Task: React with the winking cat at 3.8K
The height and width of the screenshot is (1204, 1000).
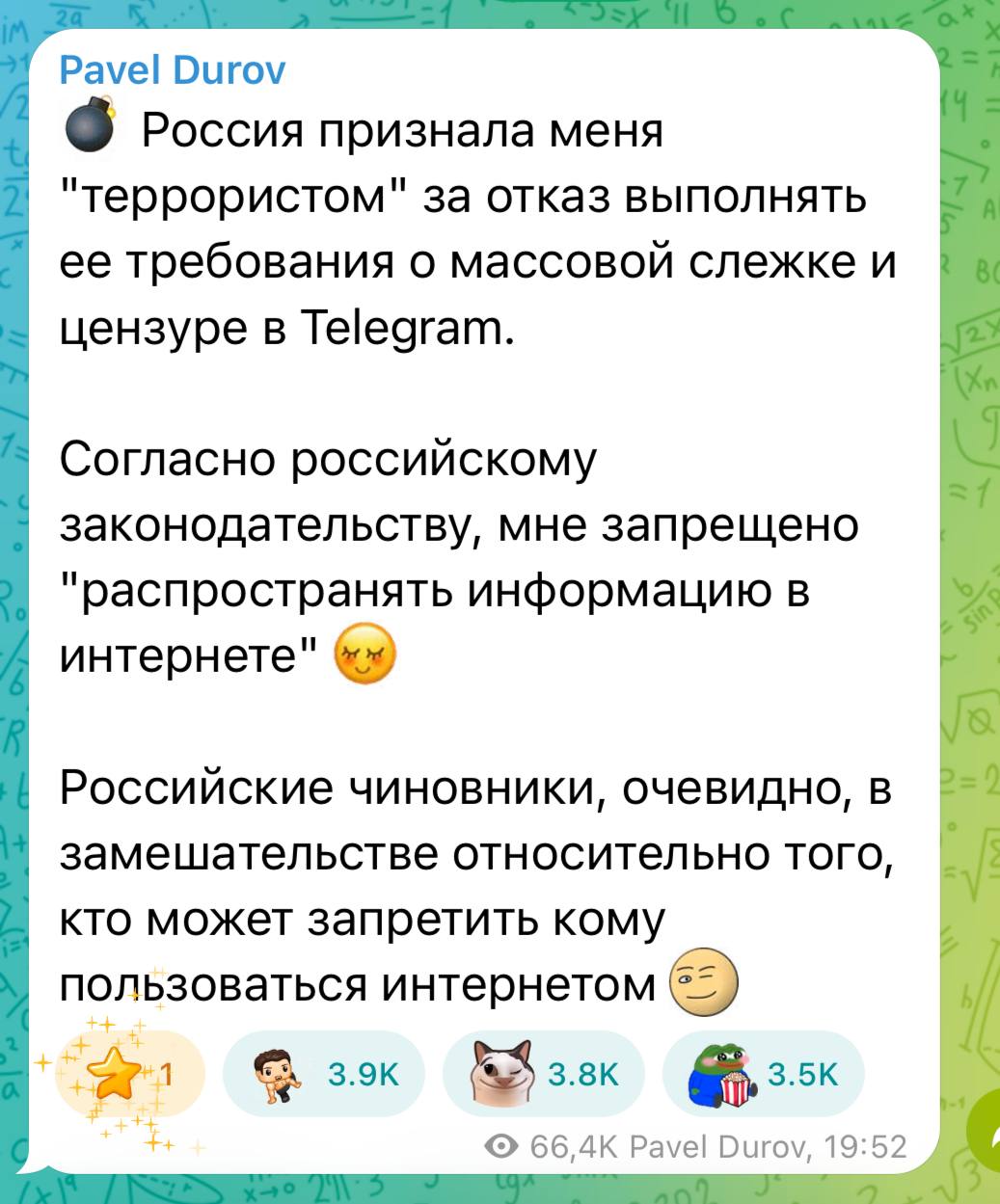Action: pos(543,1074)
